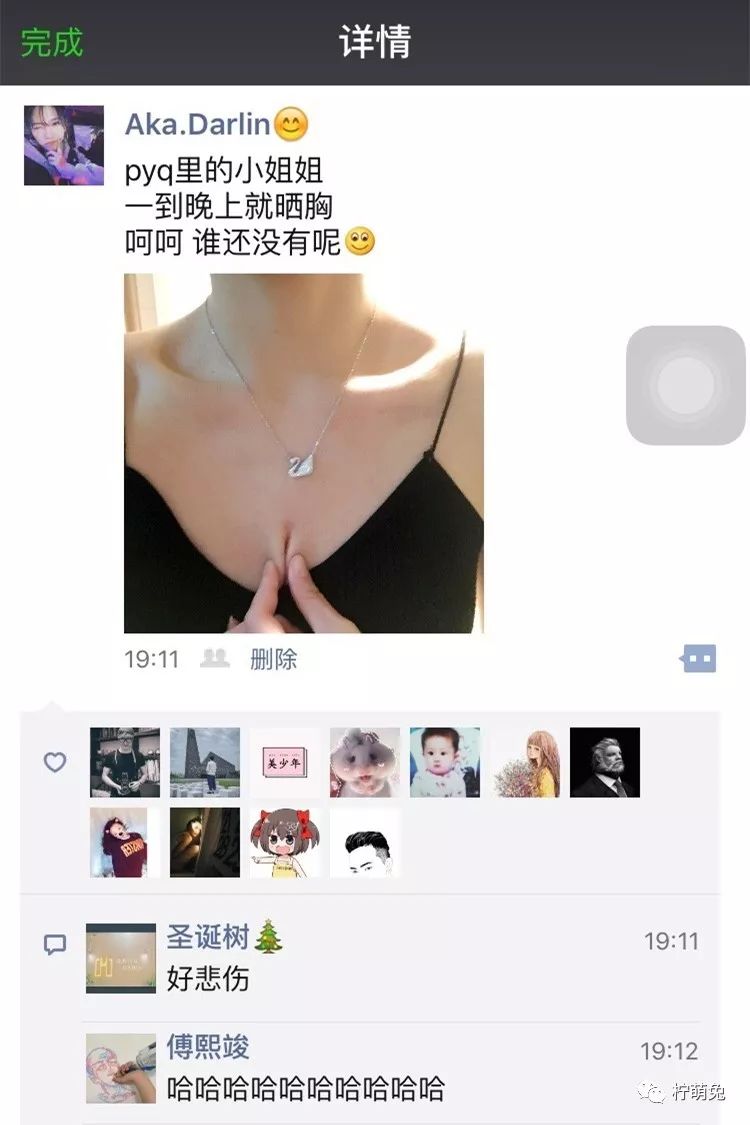Open the Aka.Darlin username link

(197, 125)
